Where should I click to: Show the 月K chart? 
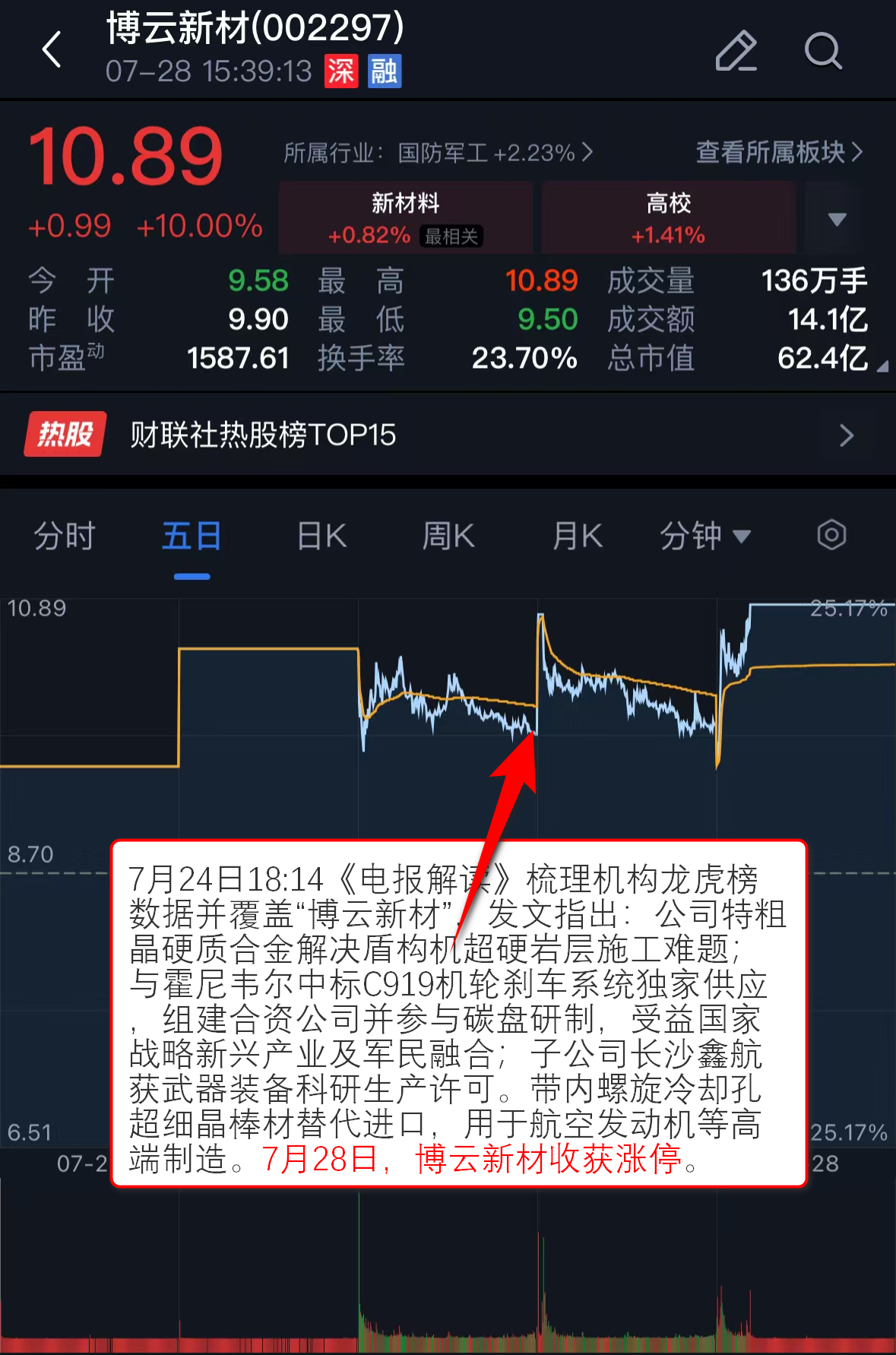point(577,537)
